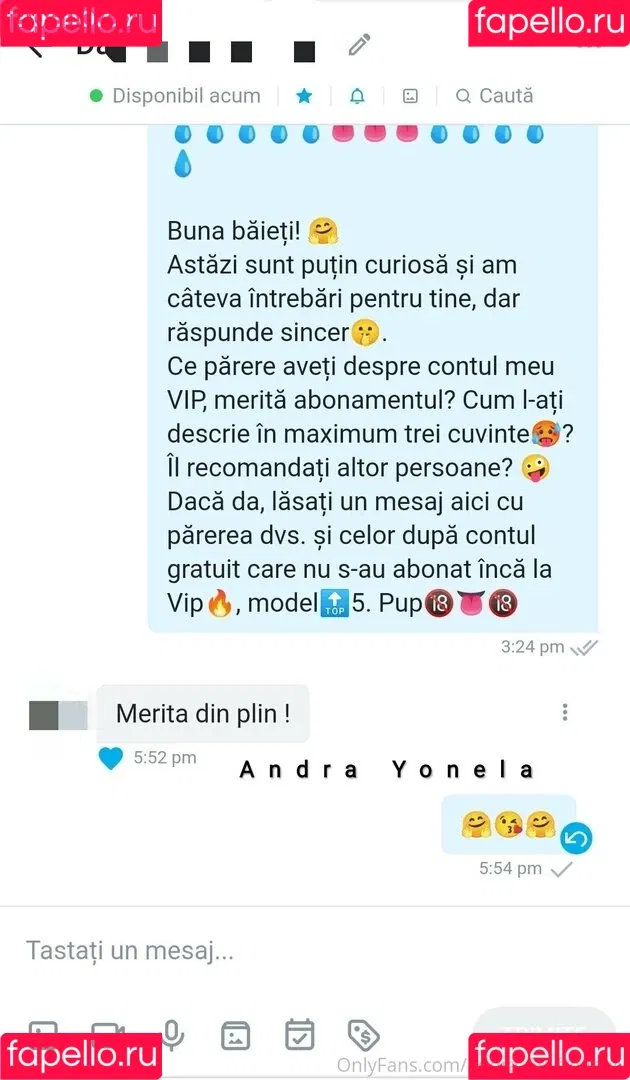Image resolution: width=630 pixels, height=1080 pixels.
Task: Search messages with Caută
Action: click(494, 96)
